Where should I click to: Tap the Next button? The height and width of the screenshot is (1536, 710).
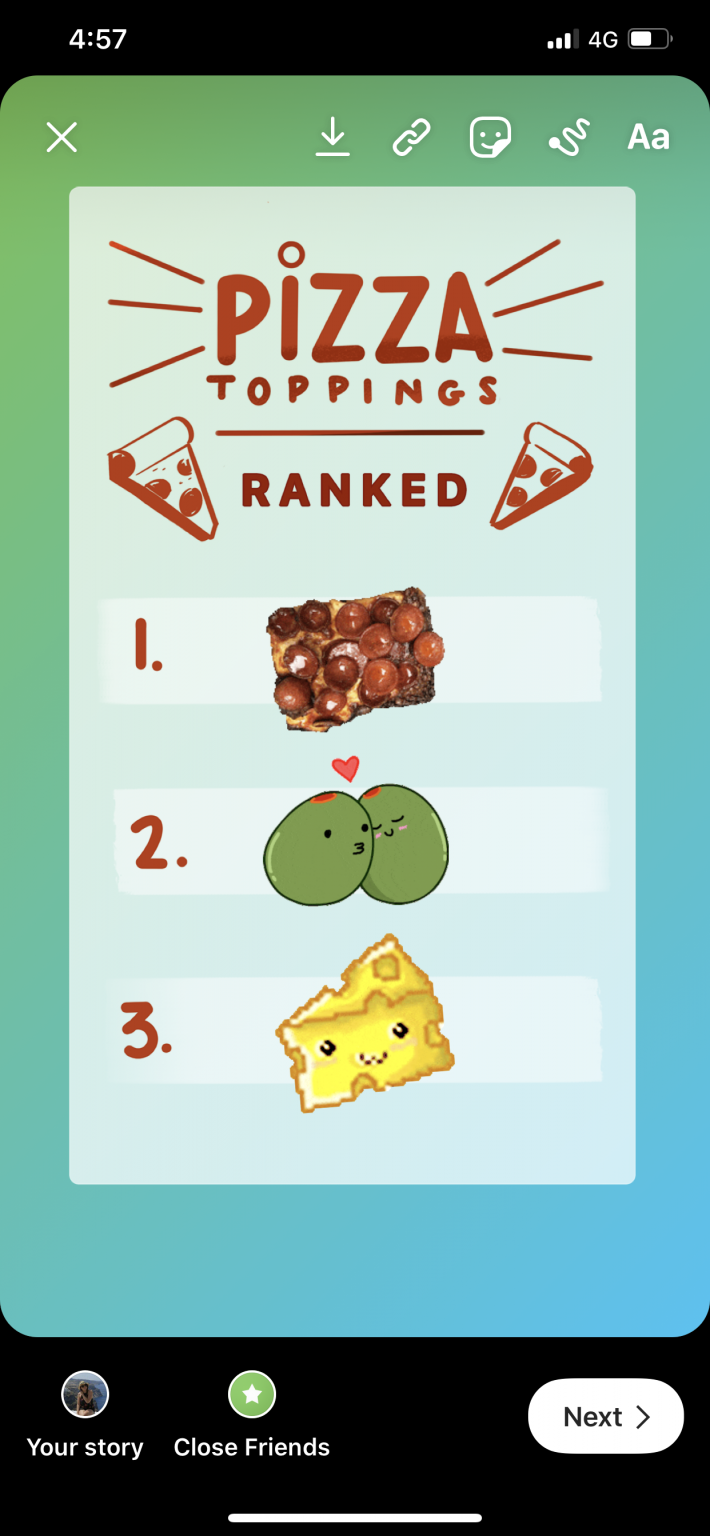pyautogui.click(x=605, y=1416)
